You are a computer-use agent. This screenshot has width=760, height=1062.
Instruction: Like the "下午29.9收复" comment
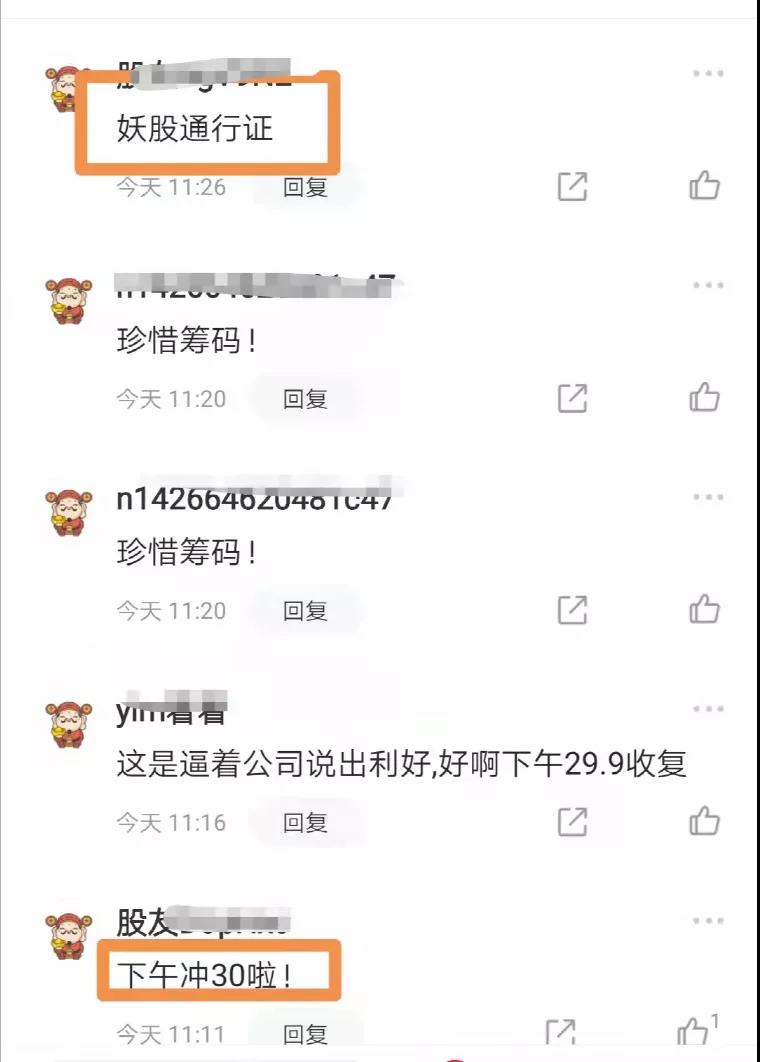(705, 822)
